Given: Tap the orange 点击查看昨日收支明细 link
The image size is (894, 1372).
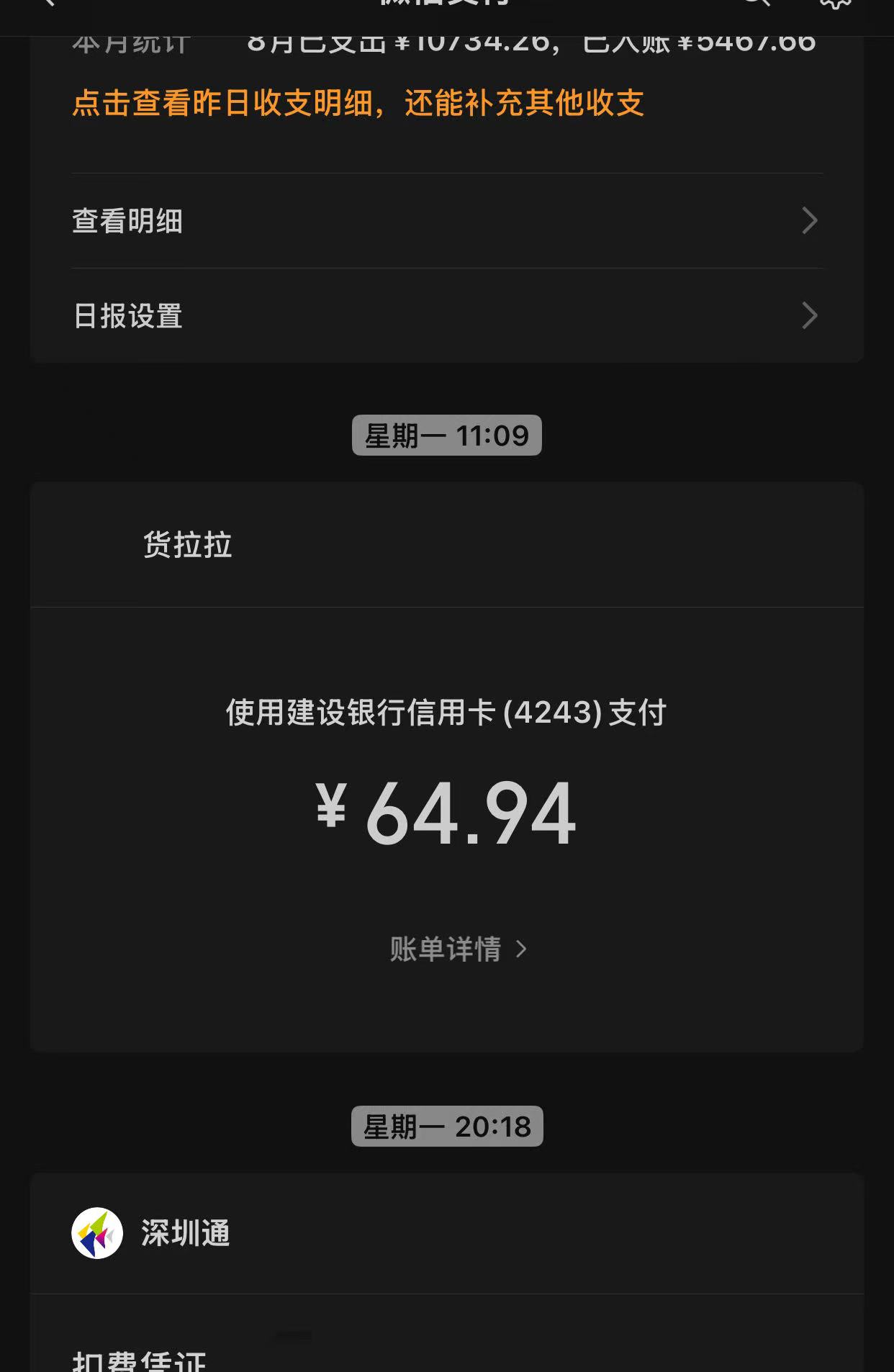Looking at the screenshot, I should [358, 103].
